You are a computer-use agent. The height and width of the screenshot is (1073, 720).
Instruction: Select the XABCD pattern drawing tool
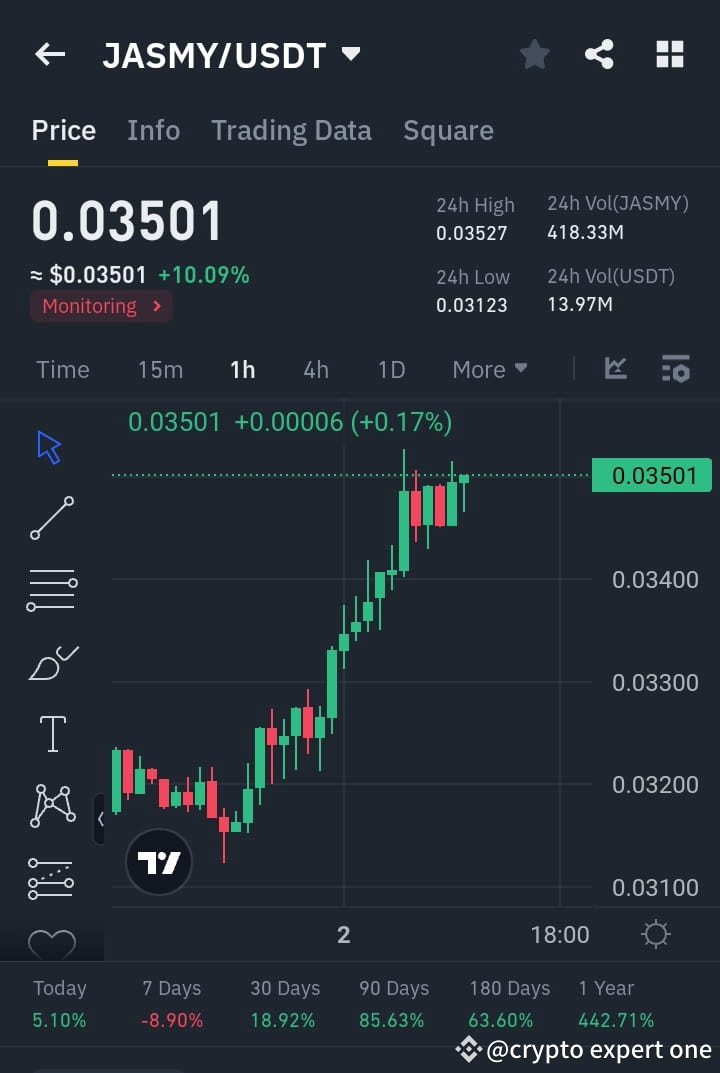click(x=51, y=805)
